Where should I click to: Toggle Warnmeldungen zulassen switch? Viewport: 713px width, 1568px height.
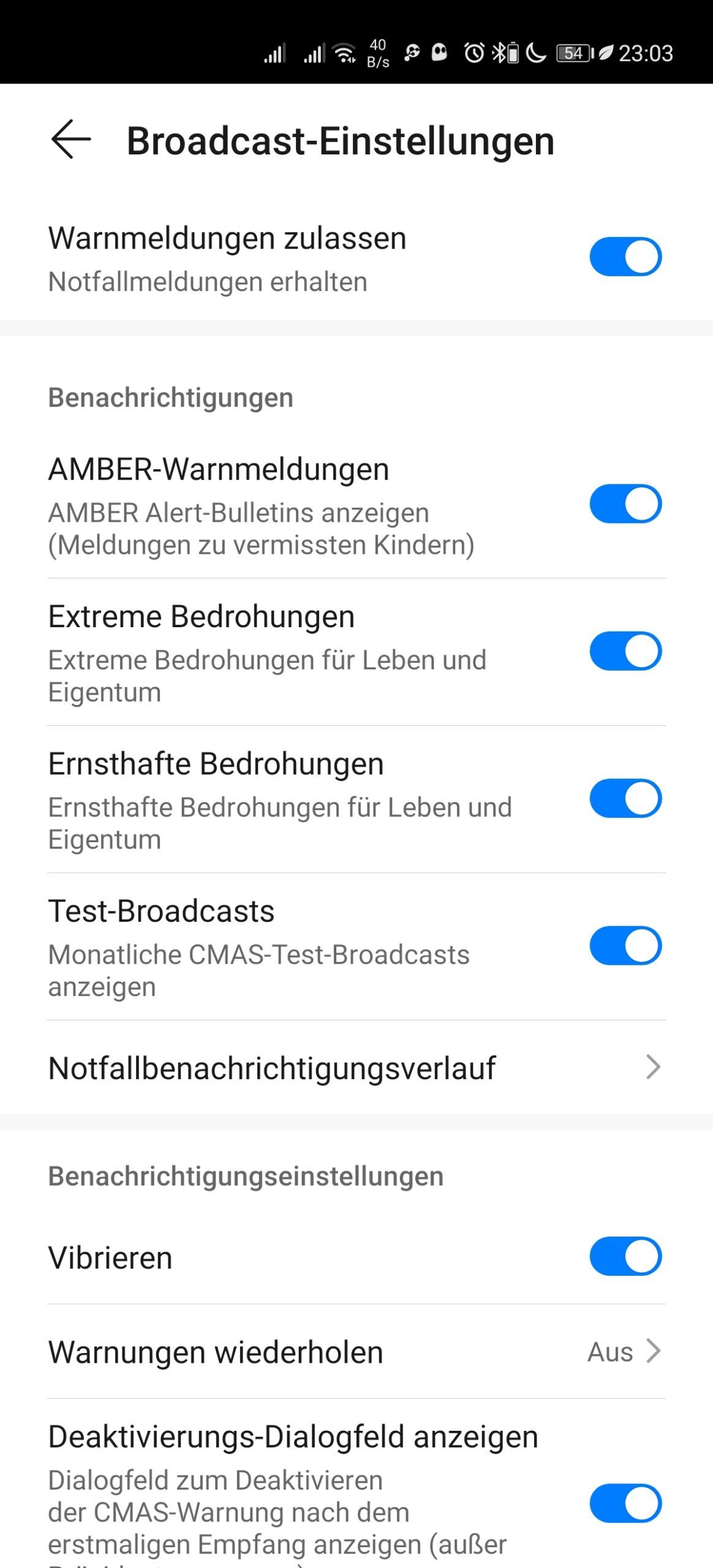coord(625,257)
